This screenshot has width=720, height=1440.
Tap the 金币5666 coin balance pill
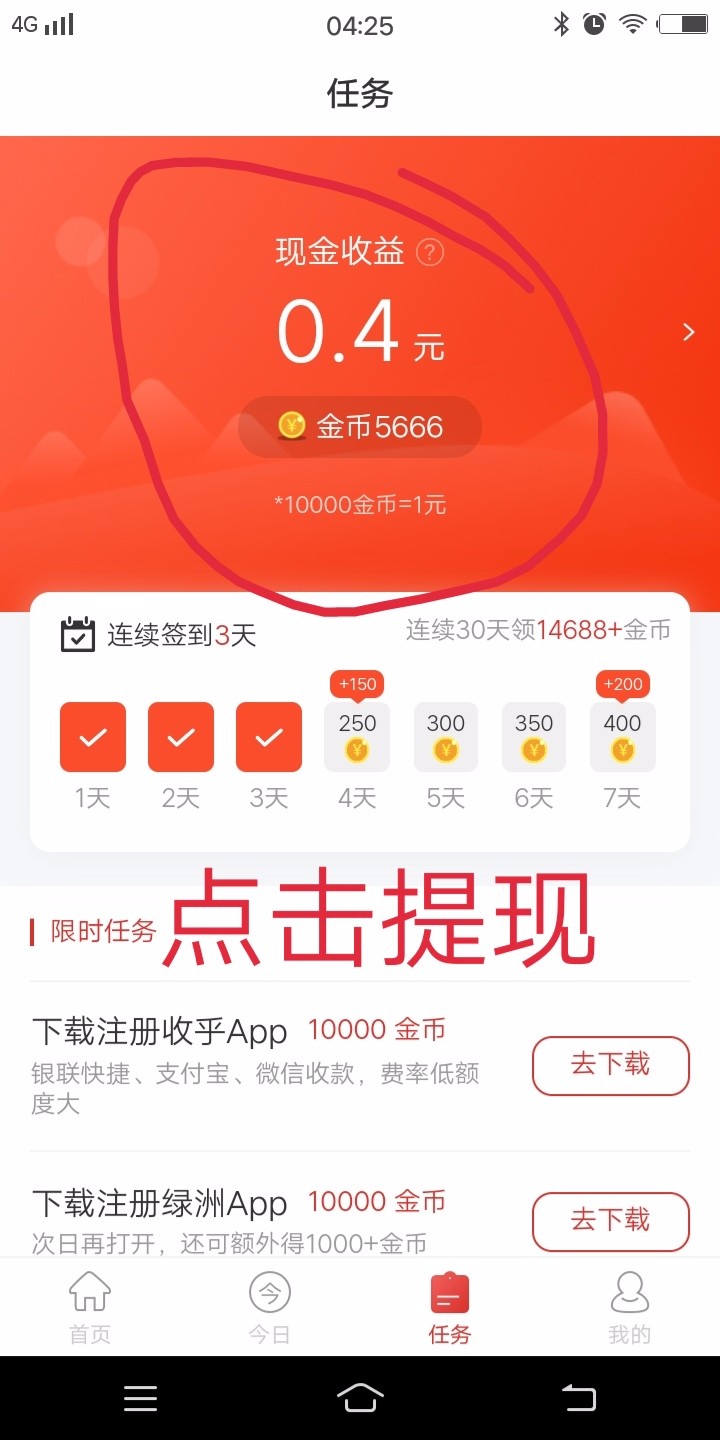pyautogui.click(x=360, y=428)
